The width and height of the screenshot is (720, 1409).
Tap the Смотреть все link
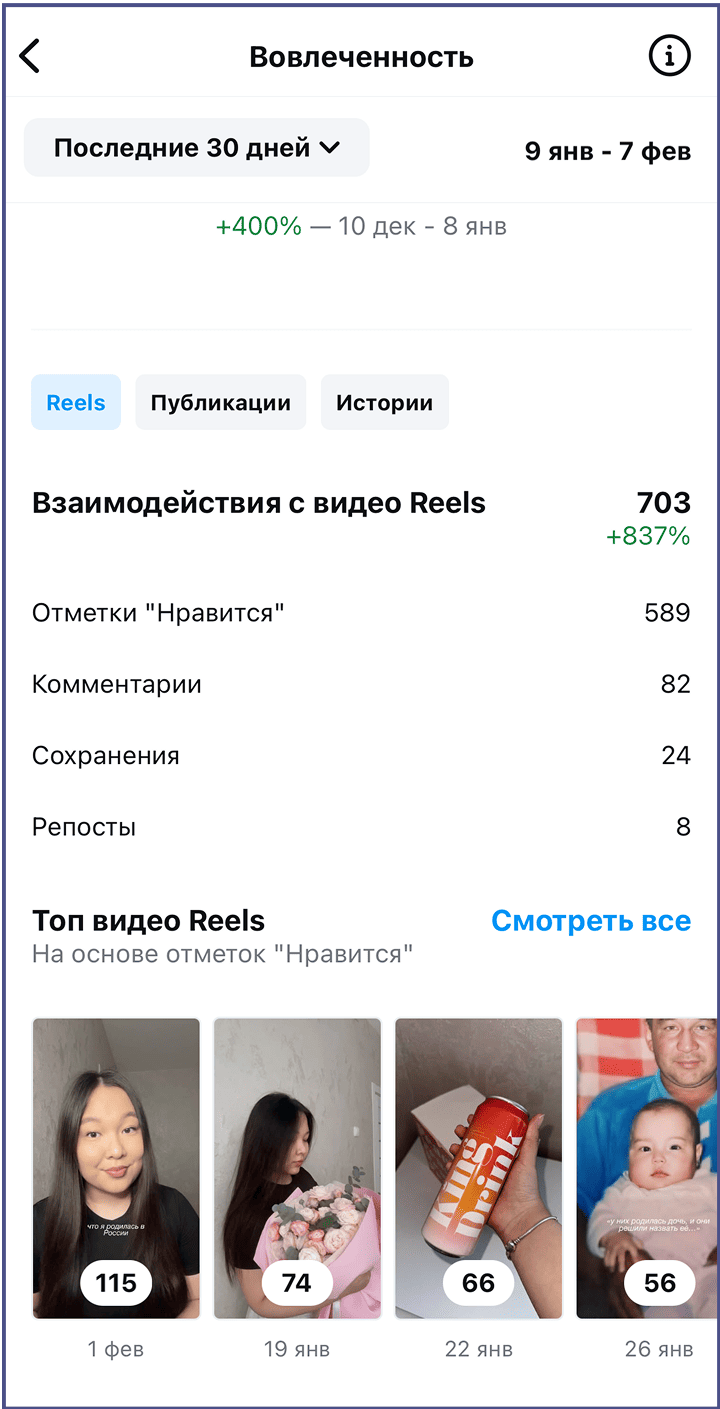click(590, 921)
